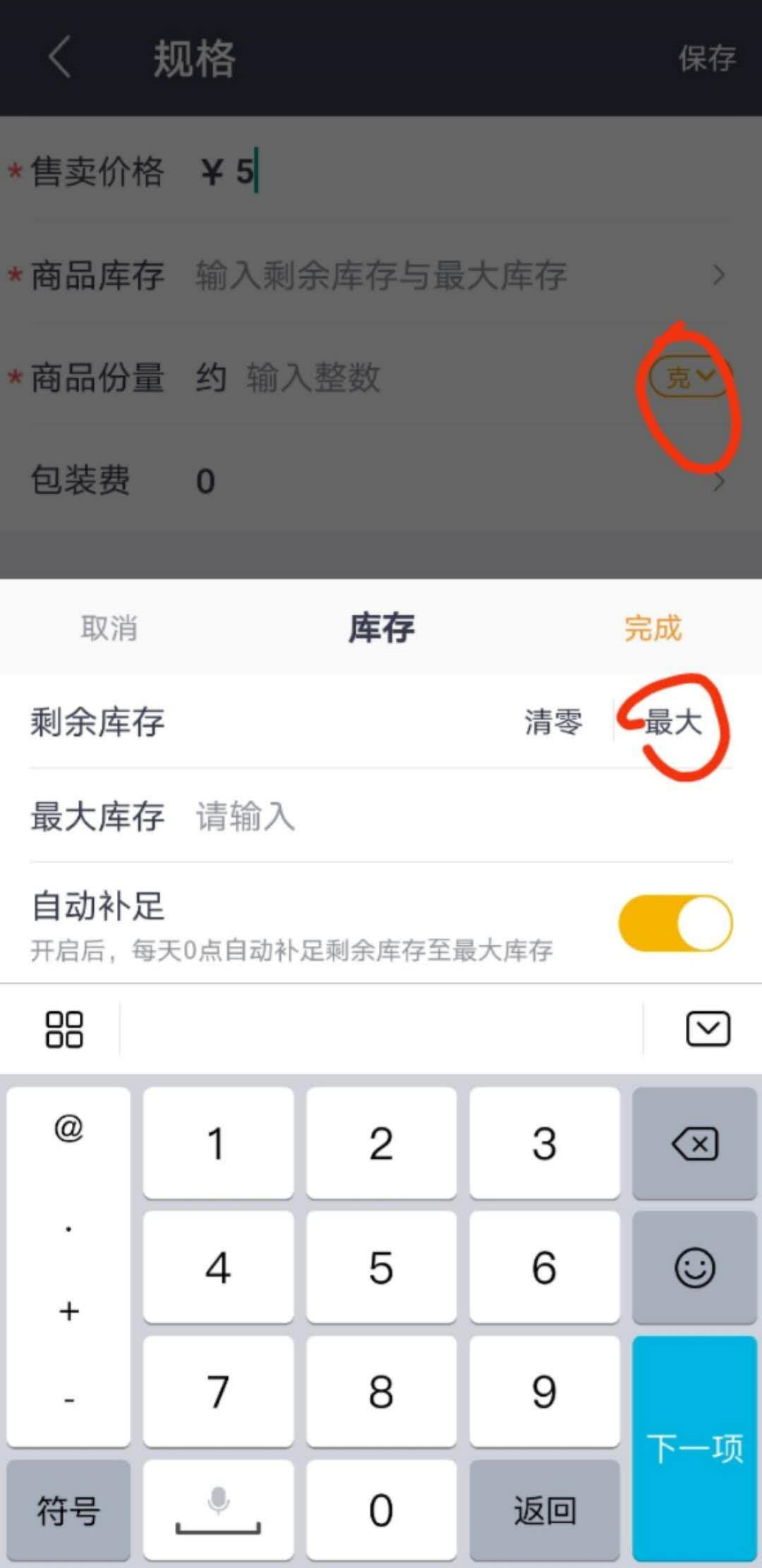Type digit 5 on the keypad
The height and width of the screenshot is (1568, 762).
tap(381, 1268)
